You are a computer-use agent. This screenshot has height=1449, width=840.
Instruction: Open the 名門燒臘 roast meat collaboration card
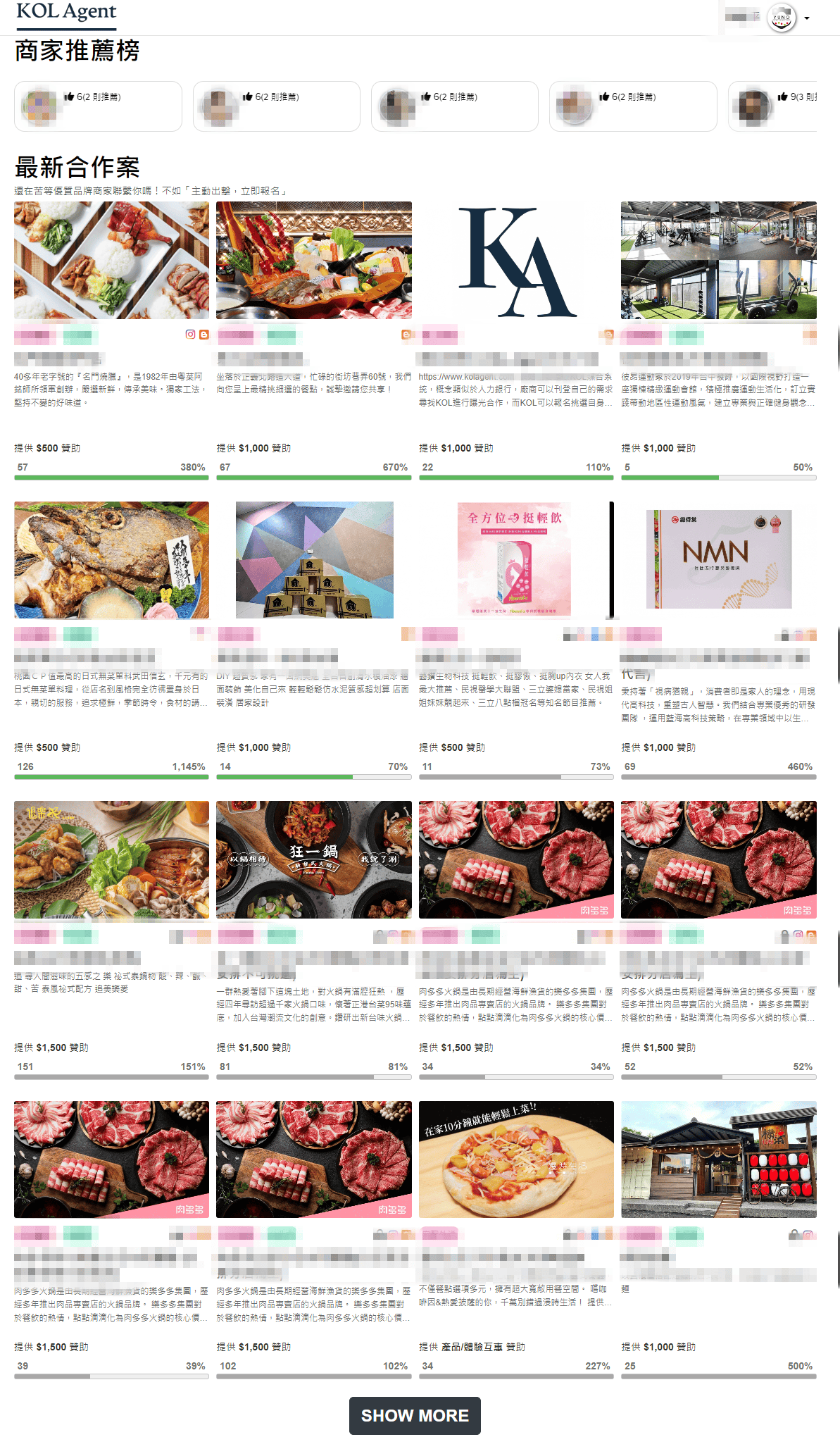(x=111, y=261)
